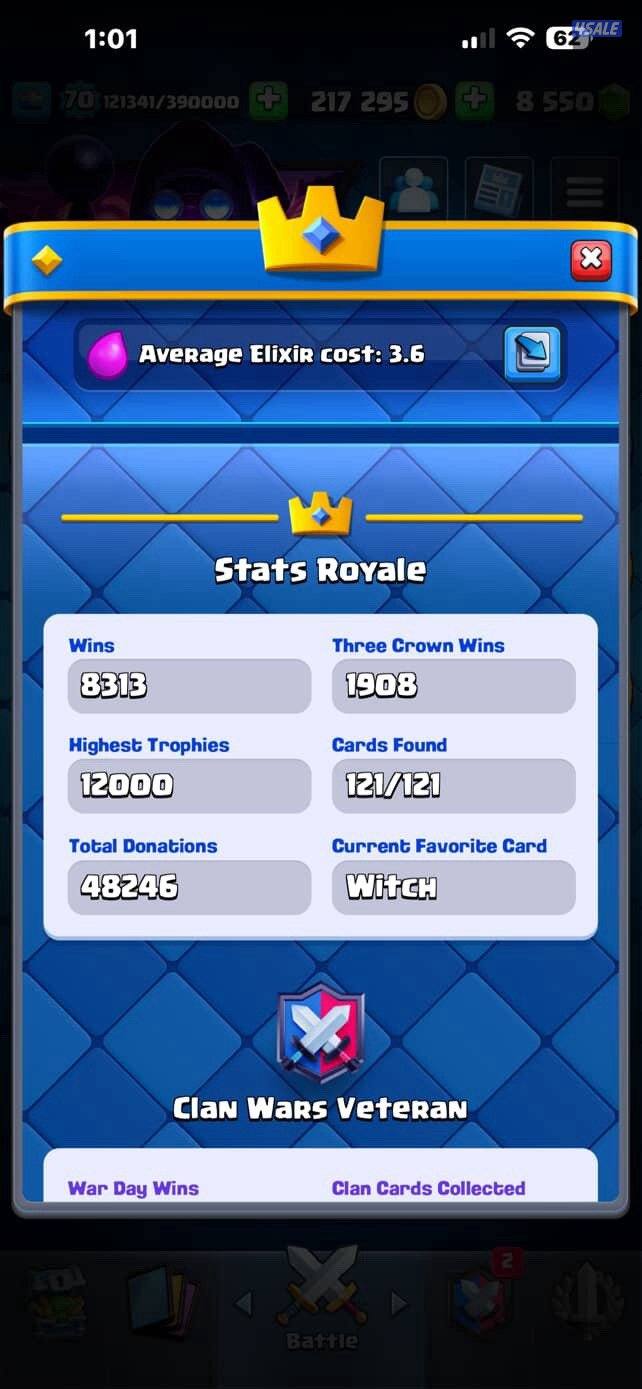Tap the copy deck button

point(531,353)
